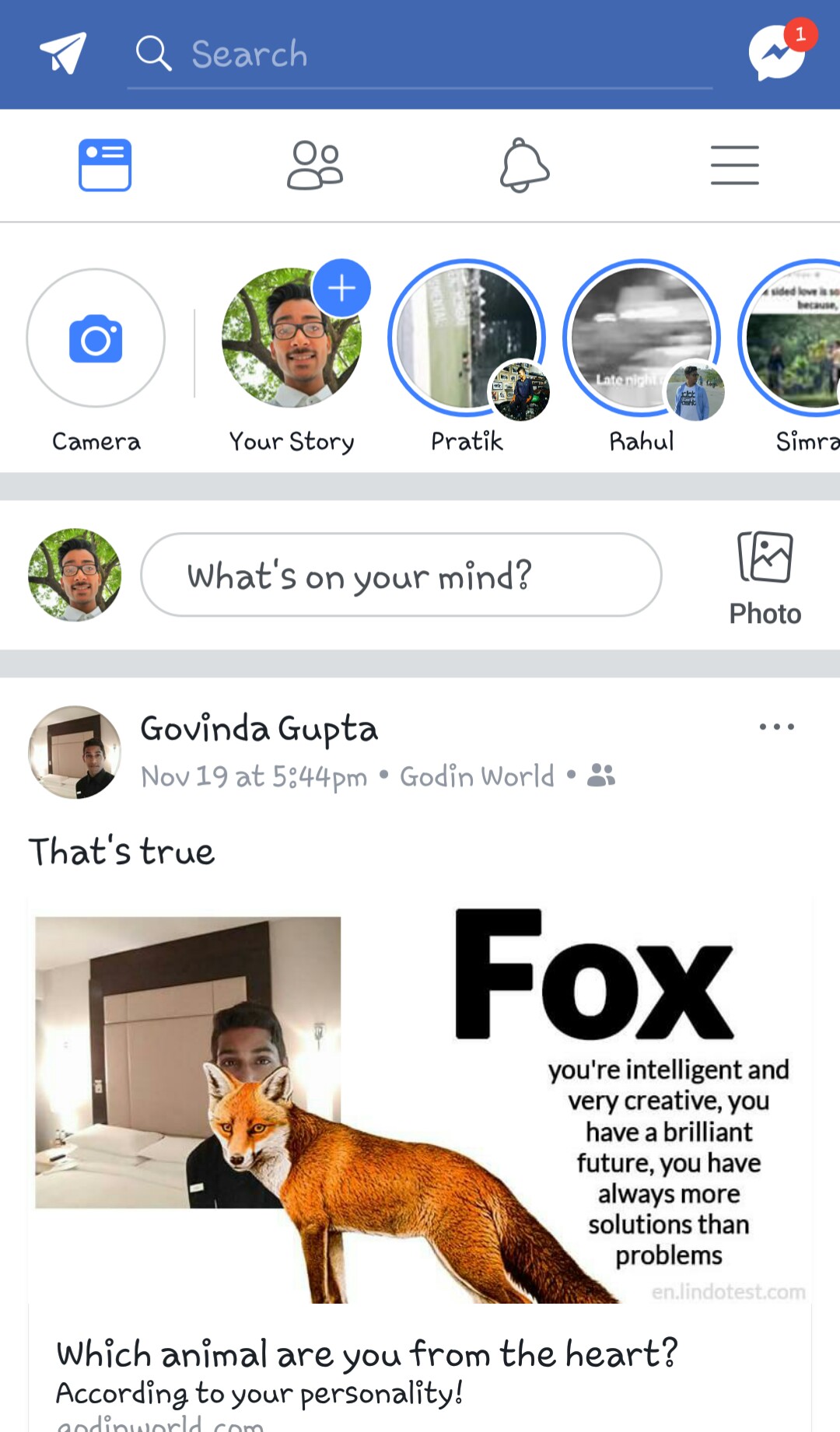Screen dimensions: 840x1432
Task: Click the search magnifier icon
Action: point(153,53)
